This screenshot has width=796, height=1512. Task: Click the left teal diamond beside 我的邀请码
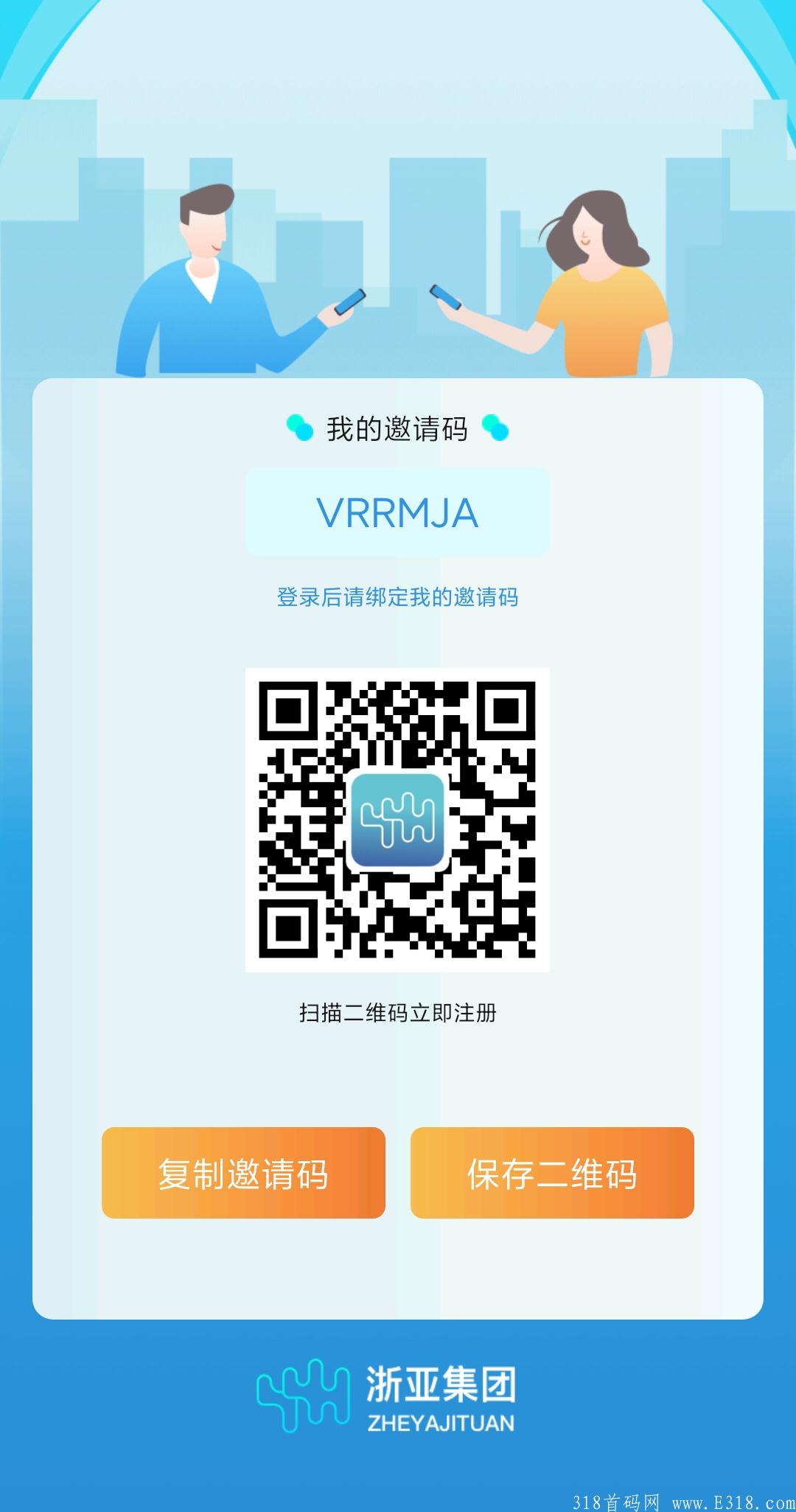[x=297, y=425]
